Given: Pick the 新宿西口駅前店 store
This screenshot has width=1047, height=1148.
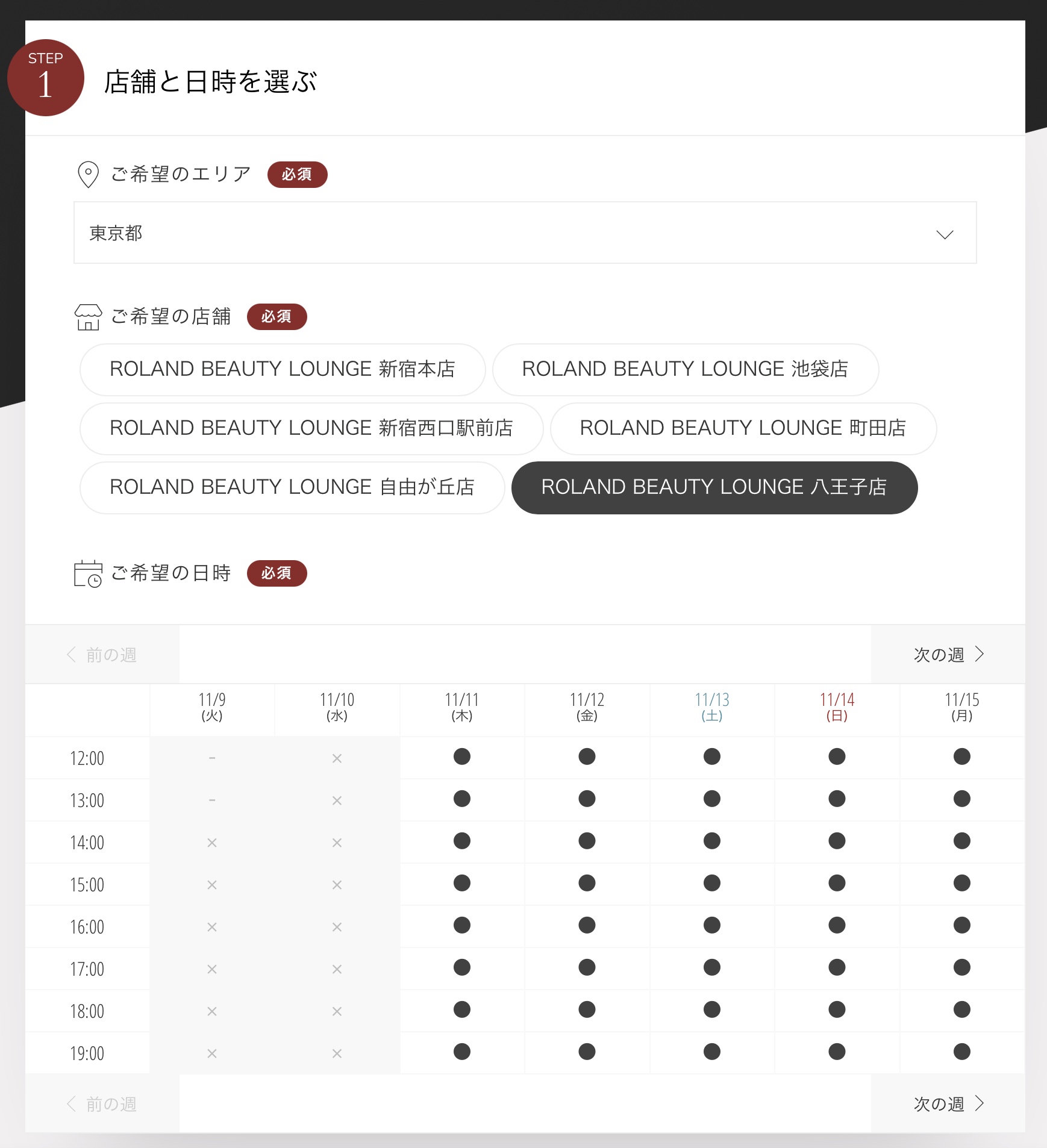Looking at the screenshot, I should [311, 428].
